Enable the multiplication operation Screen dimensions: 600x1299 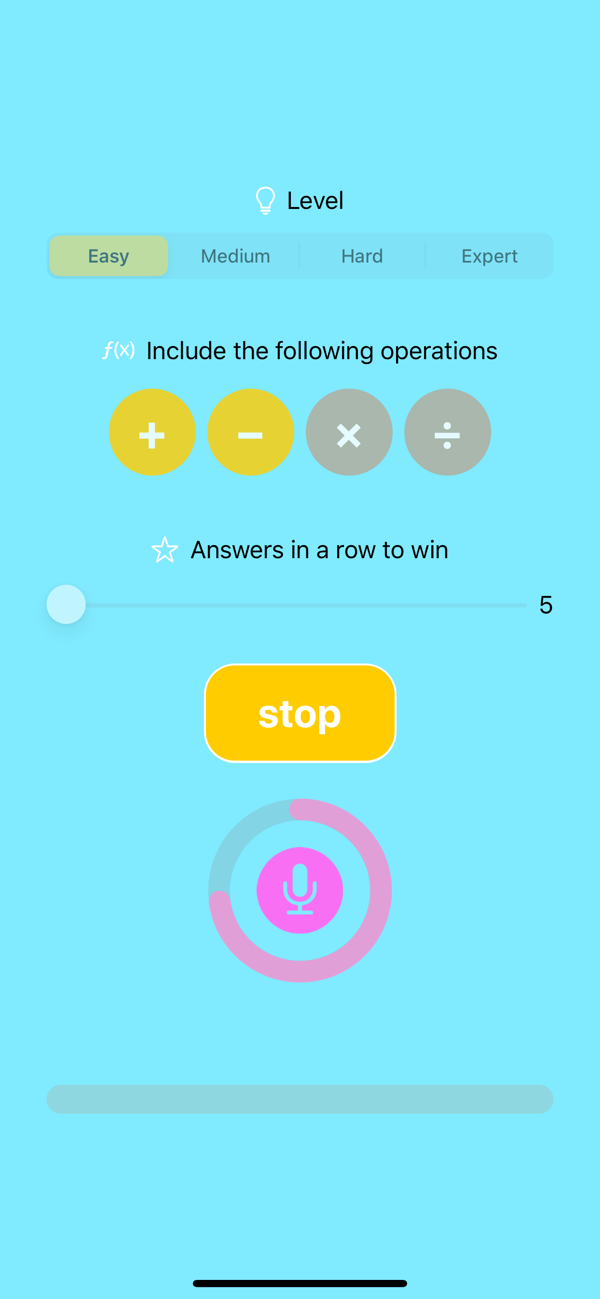[349, 433]
